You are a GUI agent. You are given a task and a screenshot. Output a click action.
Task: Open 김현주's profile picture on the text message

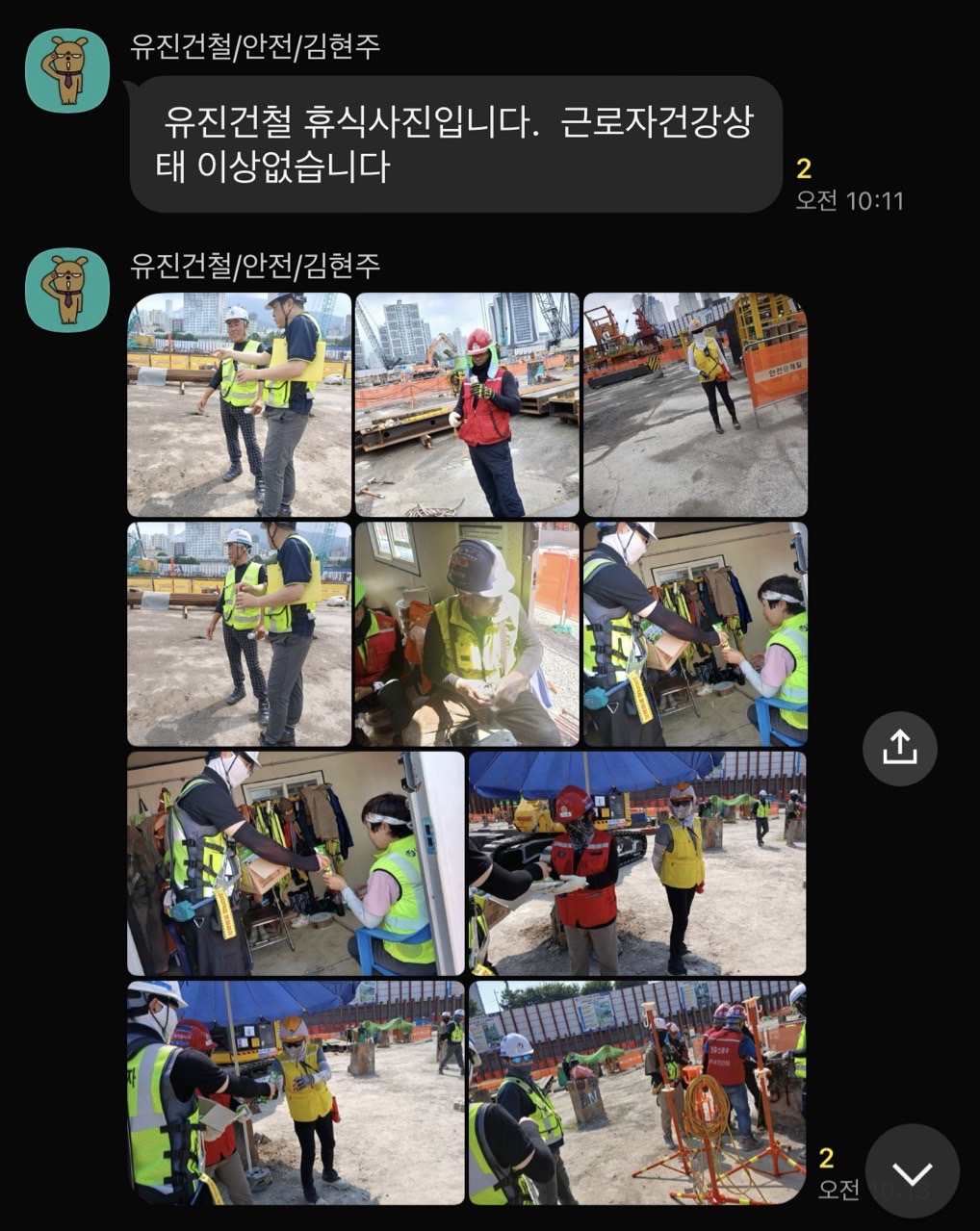[67, 71]
